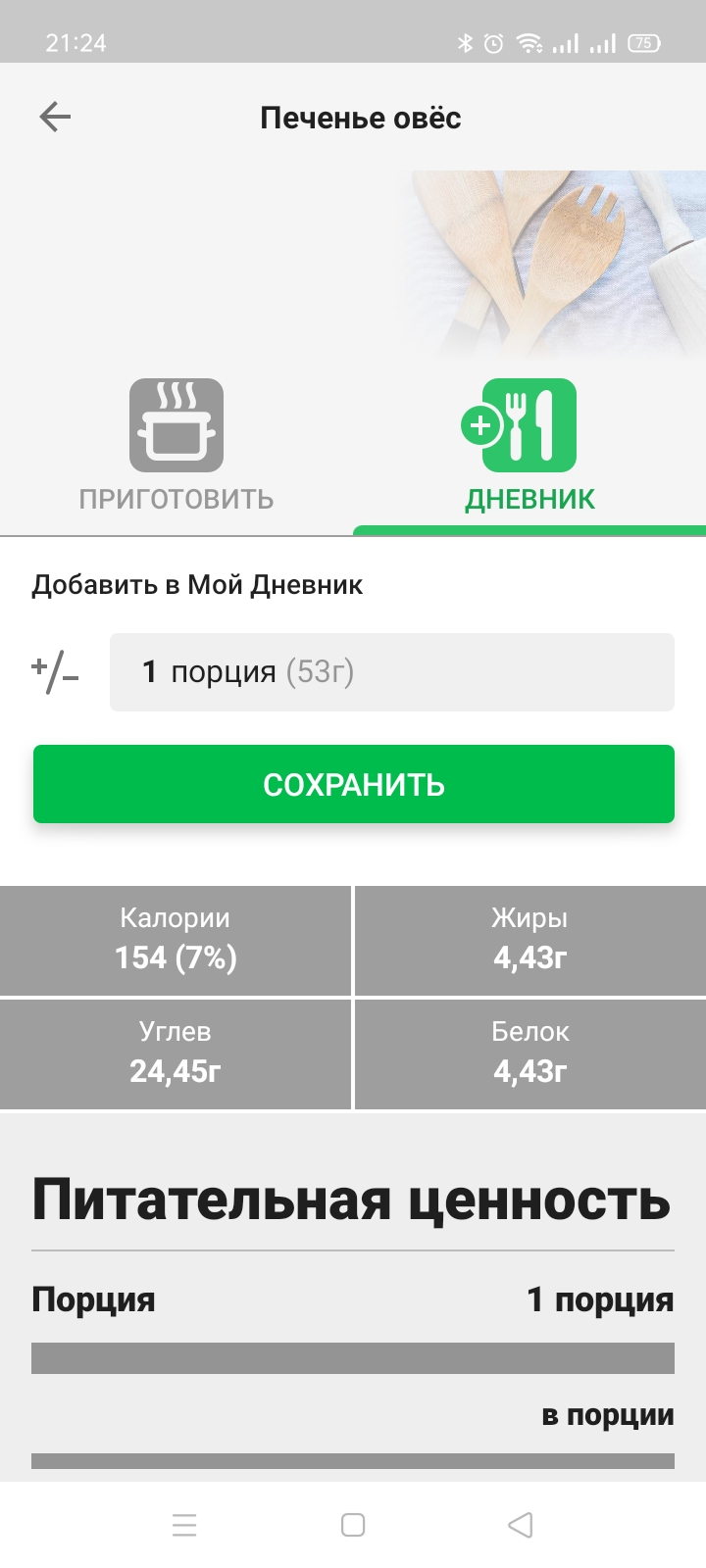
Task: Select the ДНЕВНИК tab
Action: [x=529, y=447]
